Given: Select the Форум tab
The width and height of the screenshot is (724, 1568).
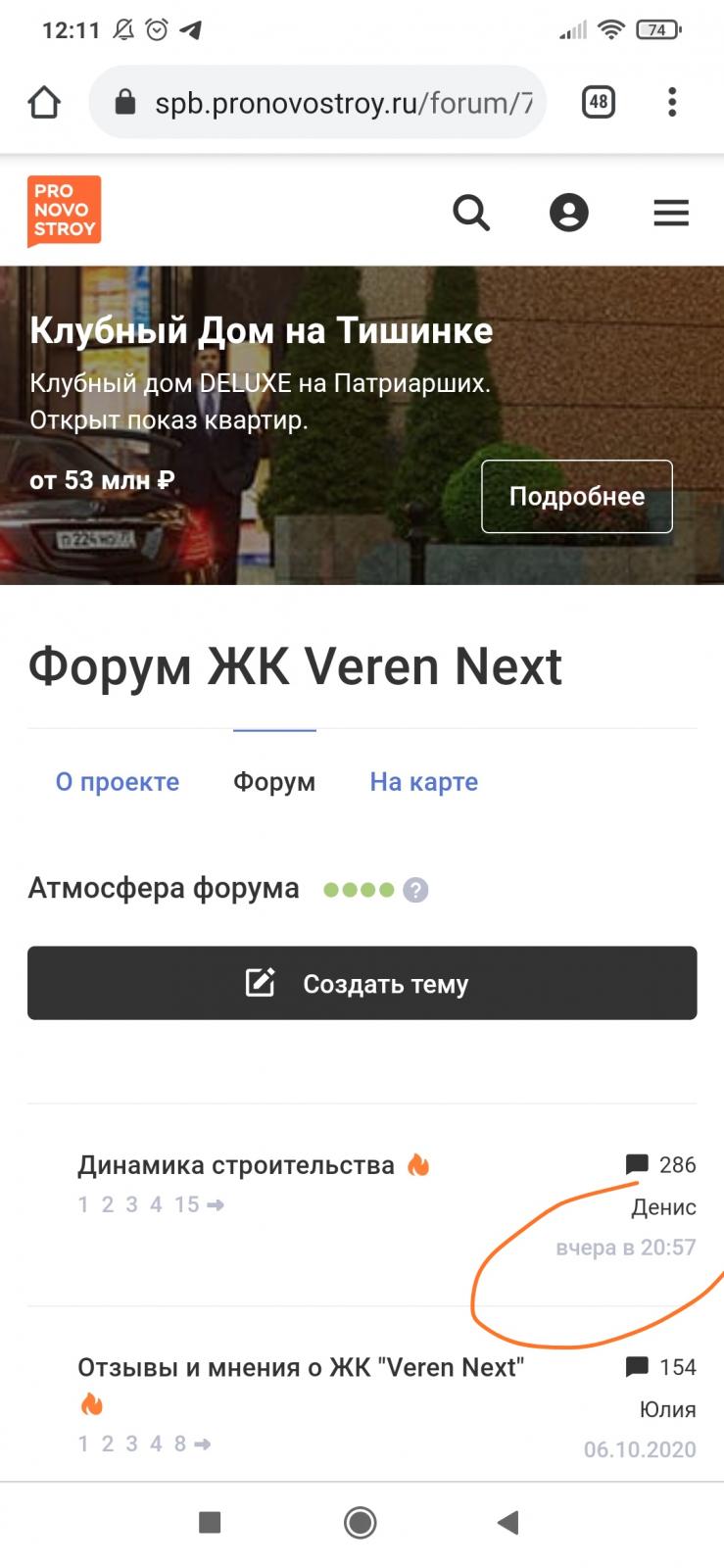Looking at the screenshot, I should pos(274,782).
